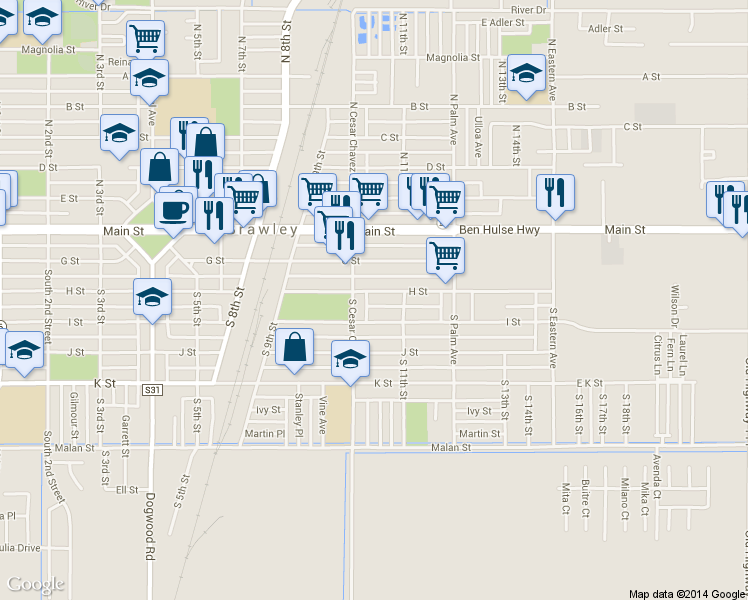Open the school marker near N 13th St
The height and width of the screenshot is (600, 748).
(525, 73)
